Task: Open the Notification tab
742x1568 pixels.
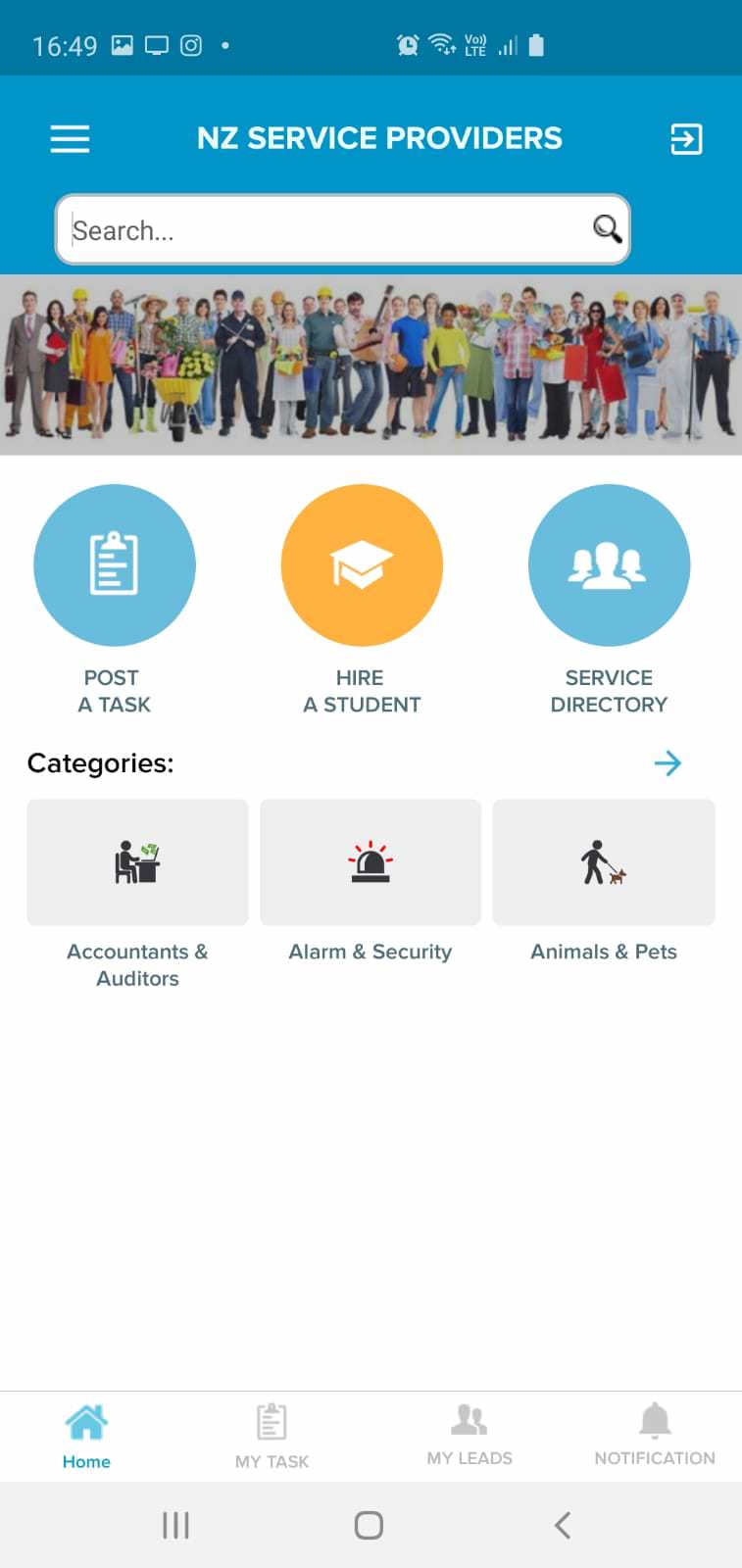Action: click(655, 1434)
